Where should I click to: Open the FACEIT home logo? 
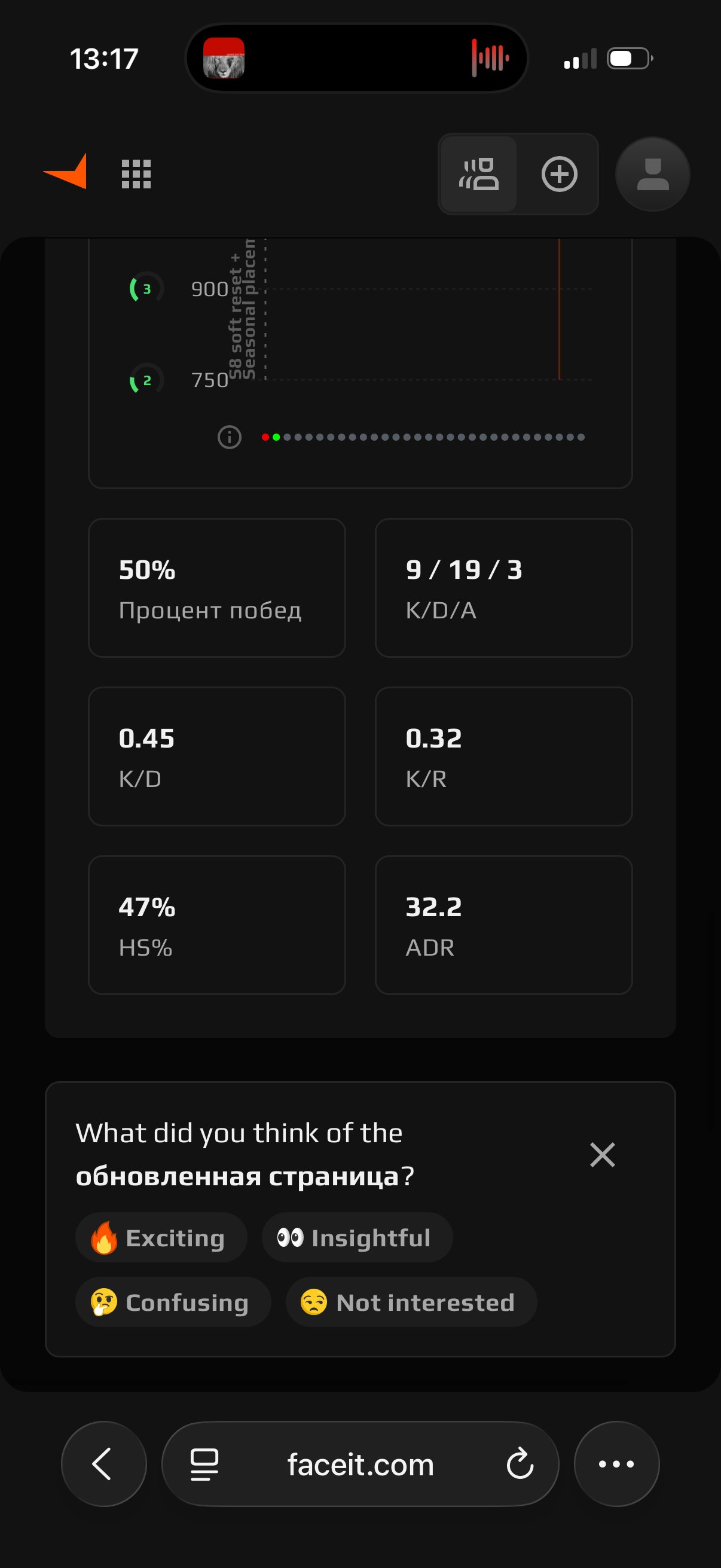point(66,172)
